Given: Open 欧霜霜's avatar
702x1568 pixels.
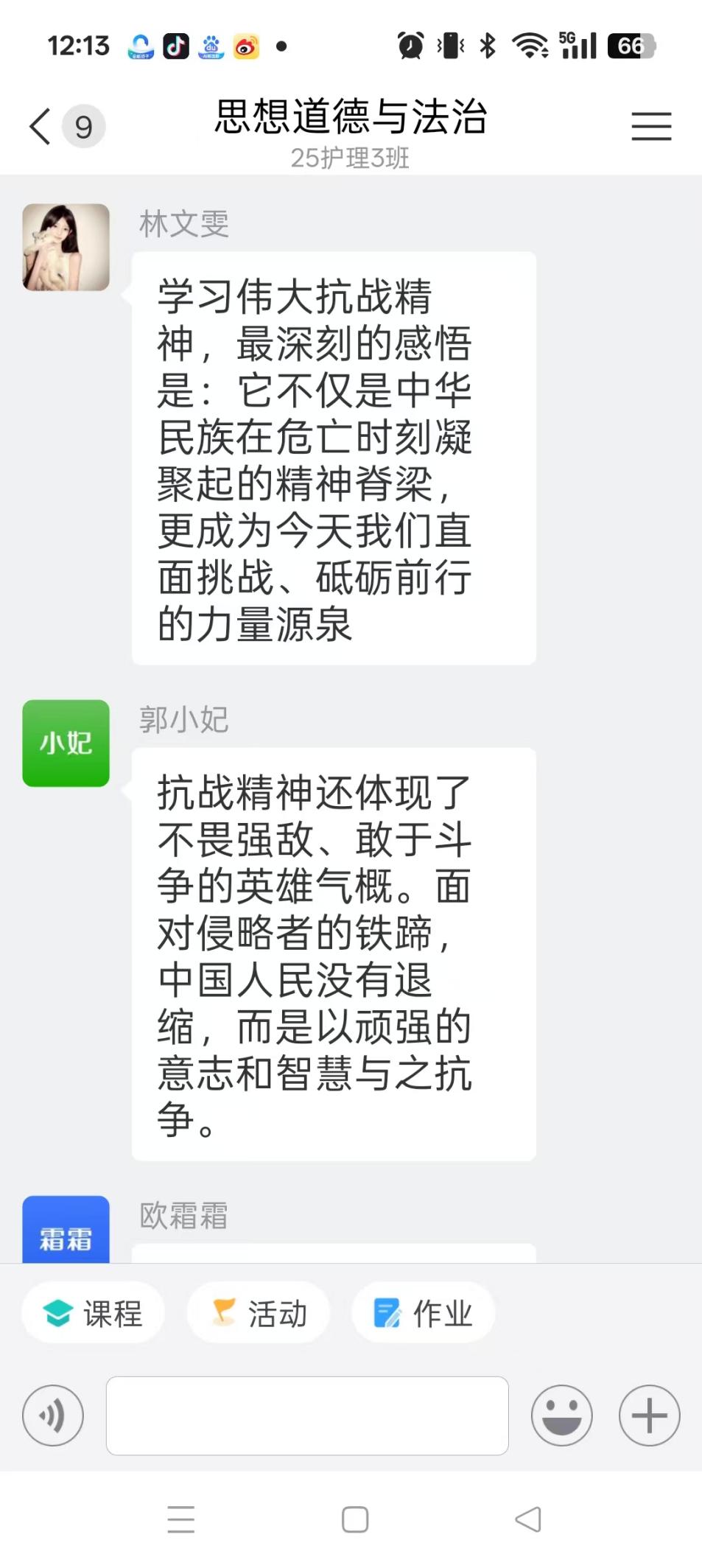Looking at the screenshot, I should coord(66,1229).
